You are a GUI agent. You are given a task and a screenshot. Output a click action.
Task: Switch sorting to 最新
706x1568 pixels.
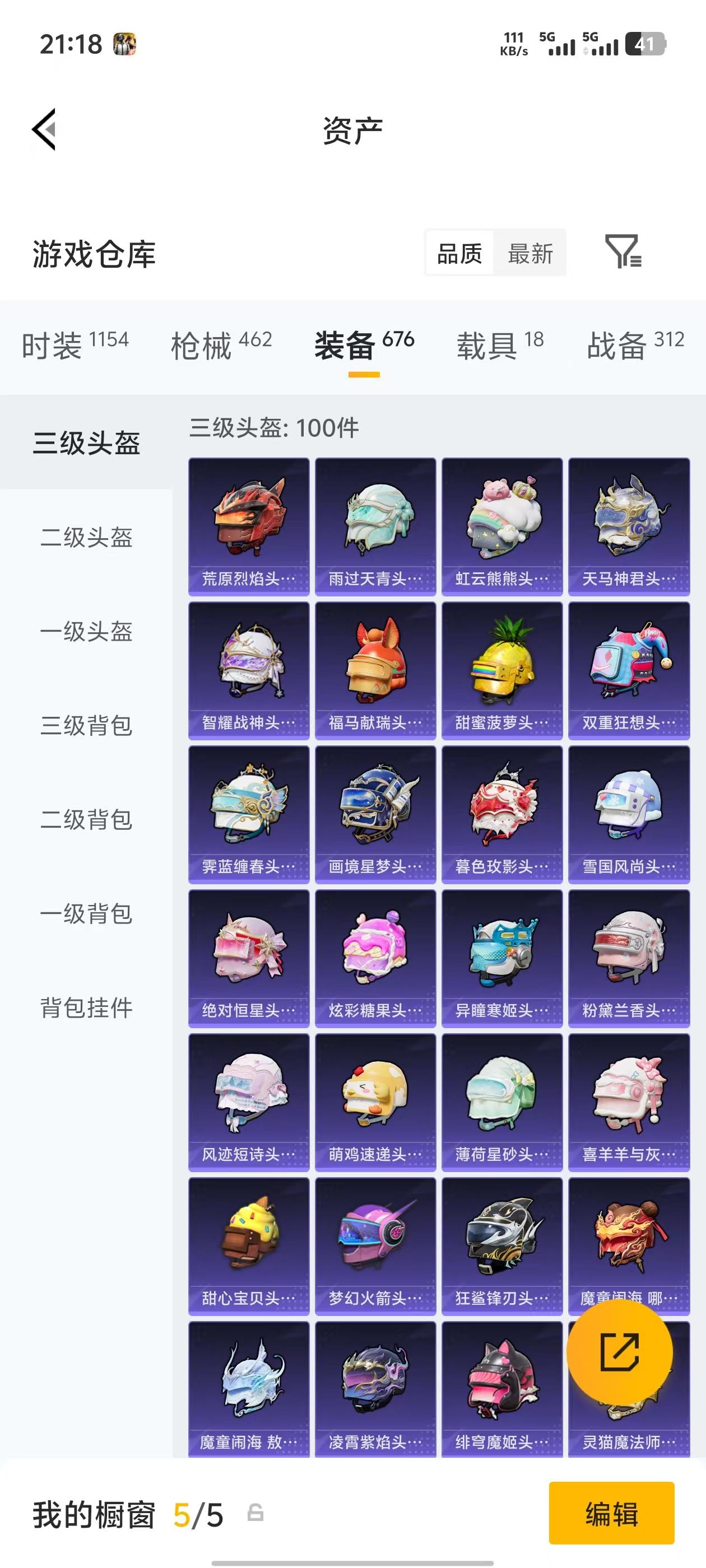(x=530, y=253)
